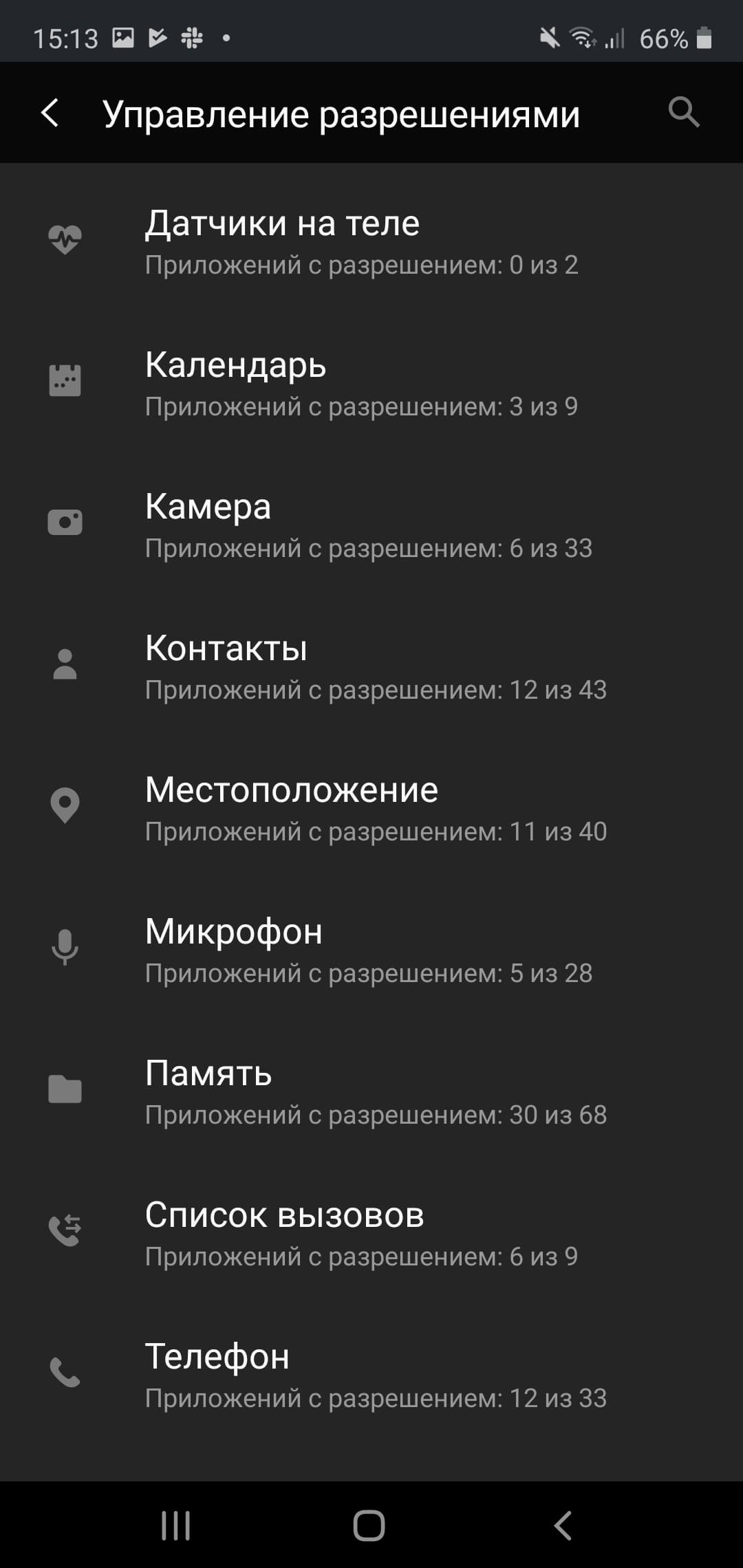Tap the system home button

369,1525
